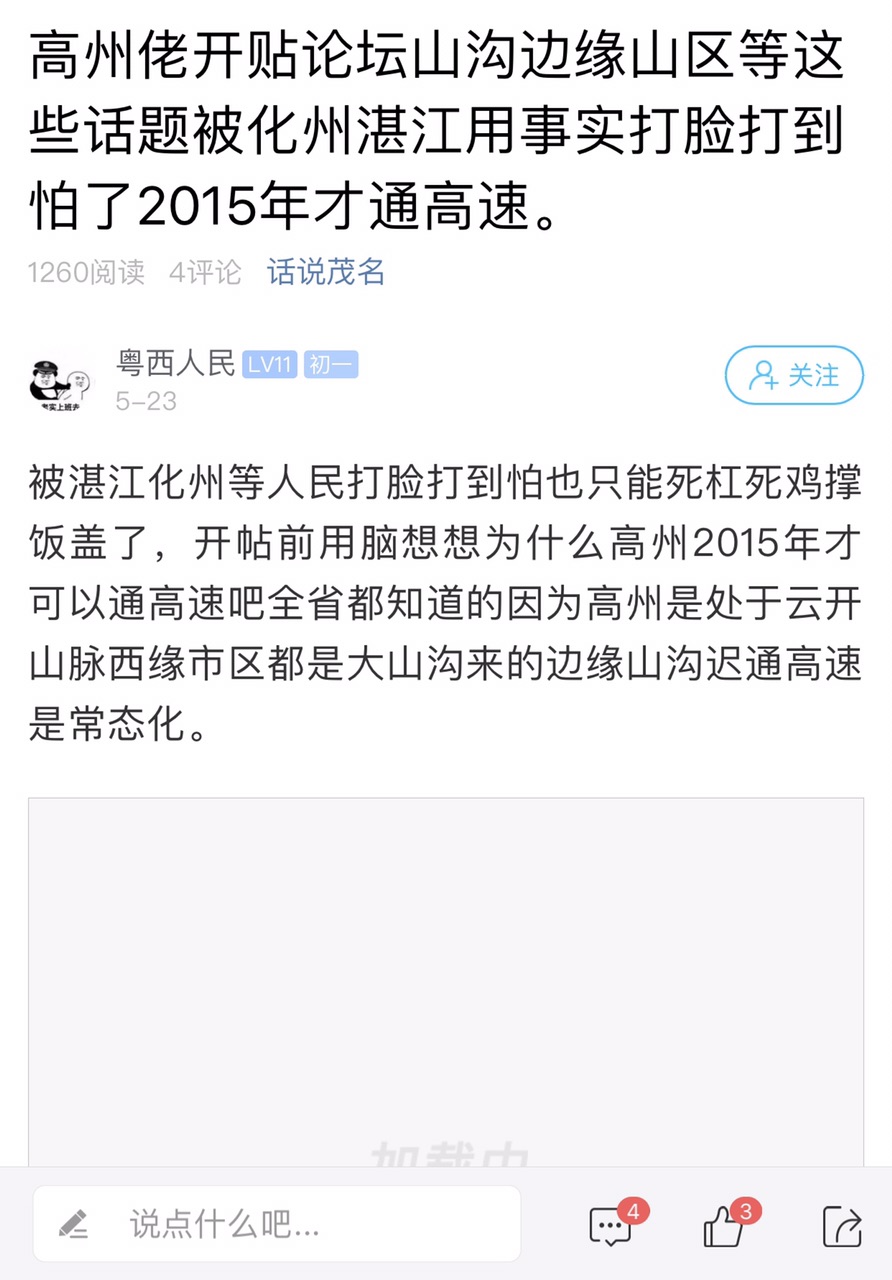
Task: Follow the user 粤西人民
Action: [x=793, y=375]
